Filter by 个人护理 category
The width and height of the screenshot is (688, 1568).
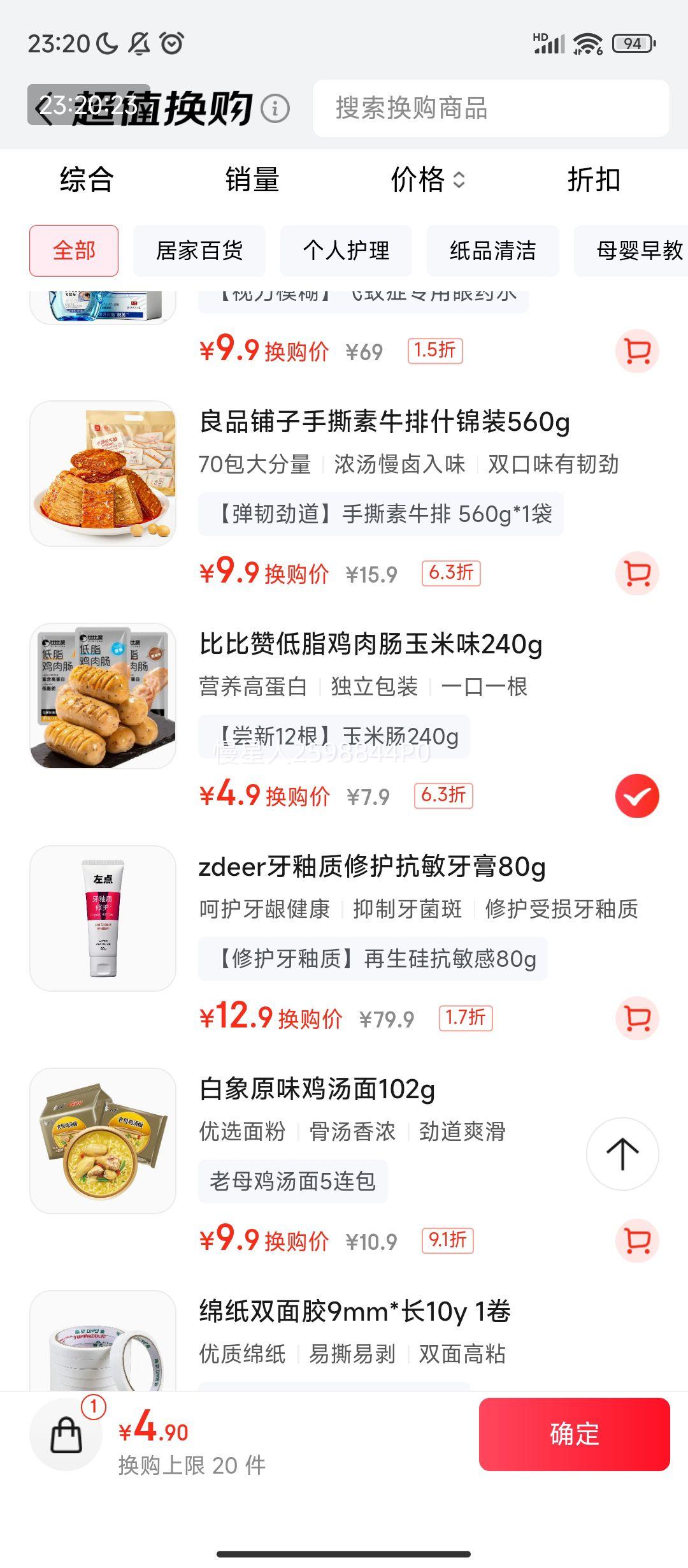coord(346,250)
